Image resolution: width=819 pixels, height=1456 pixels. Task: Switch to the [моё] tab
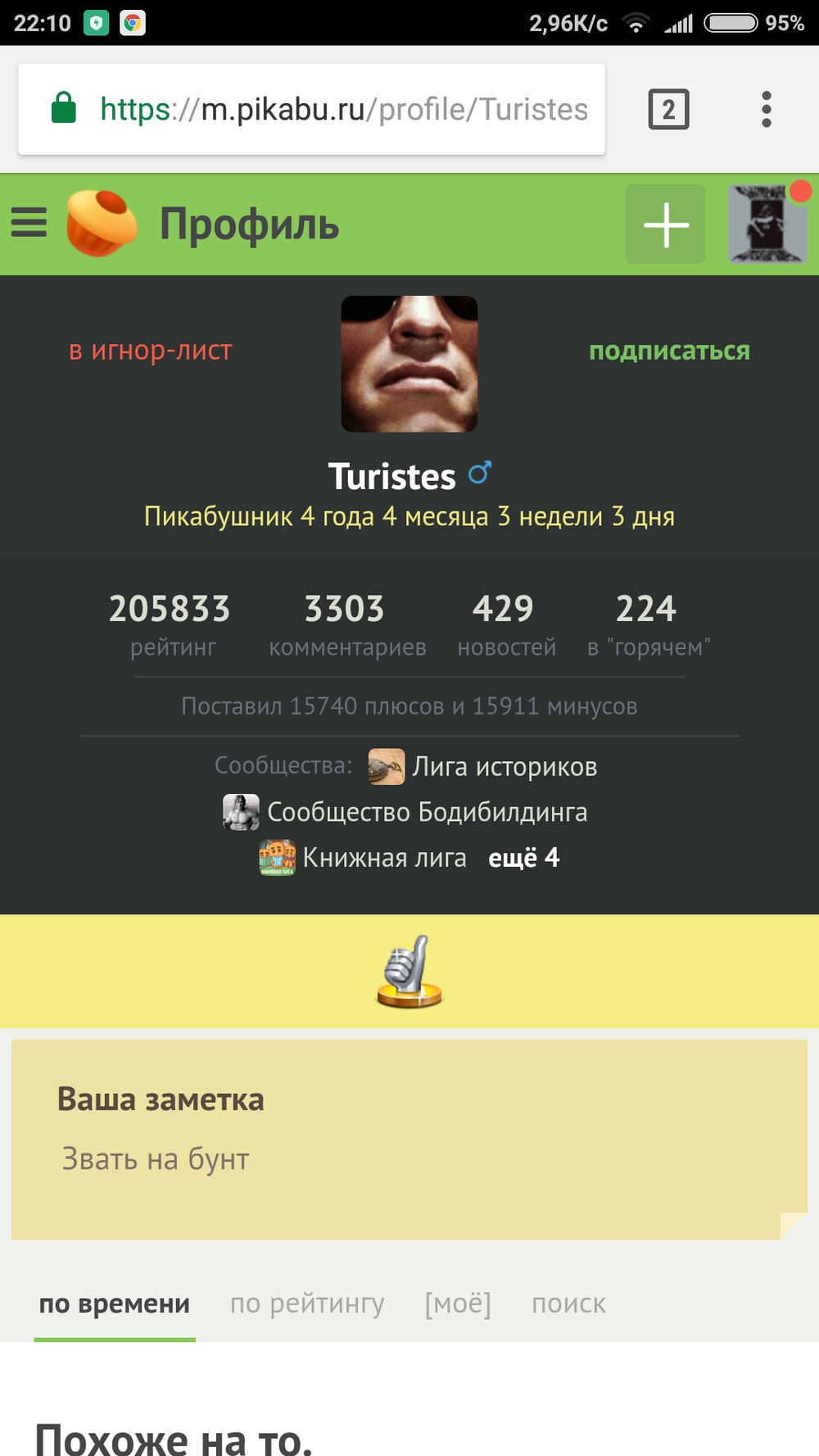pyautogui.click(x=458, y=1303)
